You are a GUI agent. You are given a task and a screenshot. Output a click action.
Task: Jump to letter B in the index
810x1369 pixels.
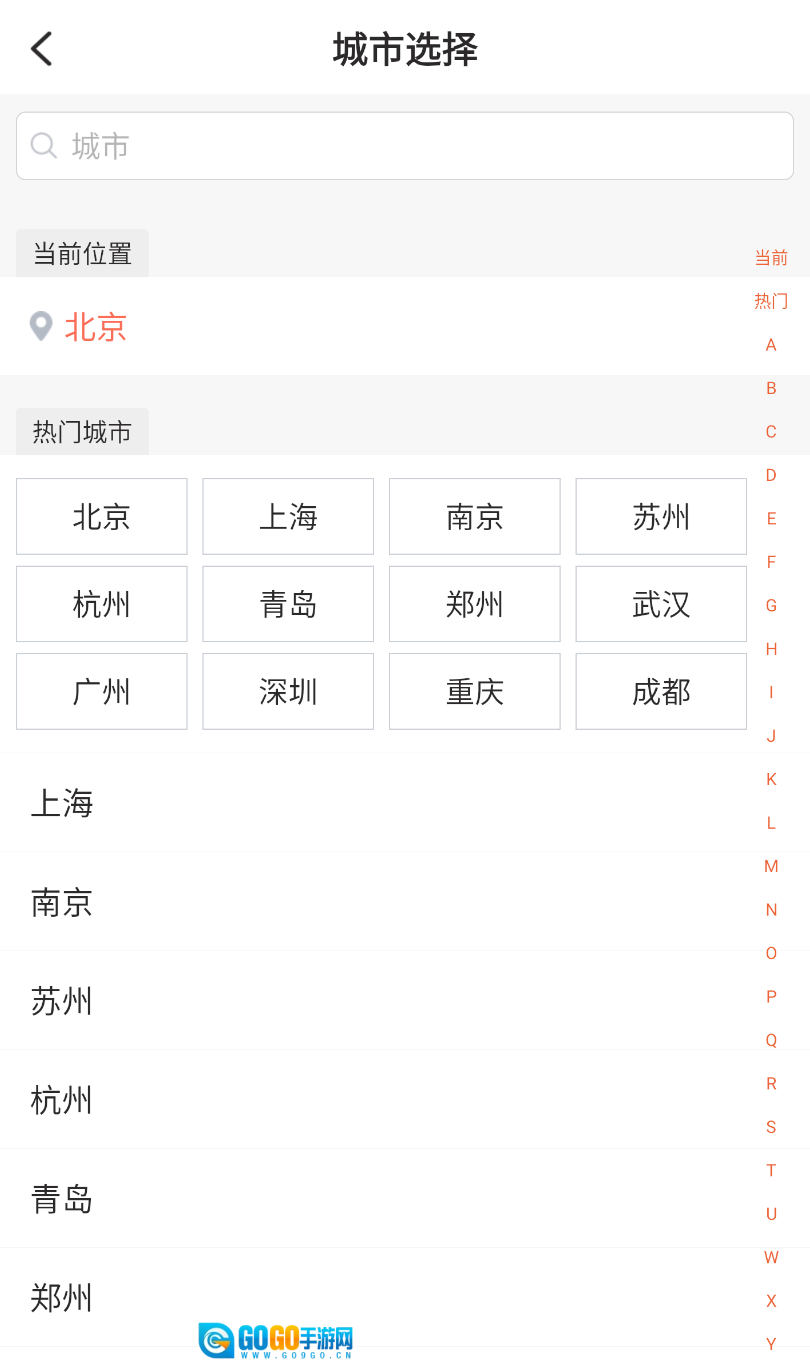pos(771,388)
